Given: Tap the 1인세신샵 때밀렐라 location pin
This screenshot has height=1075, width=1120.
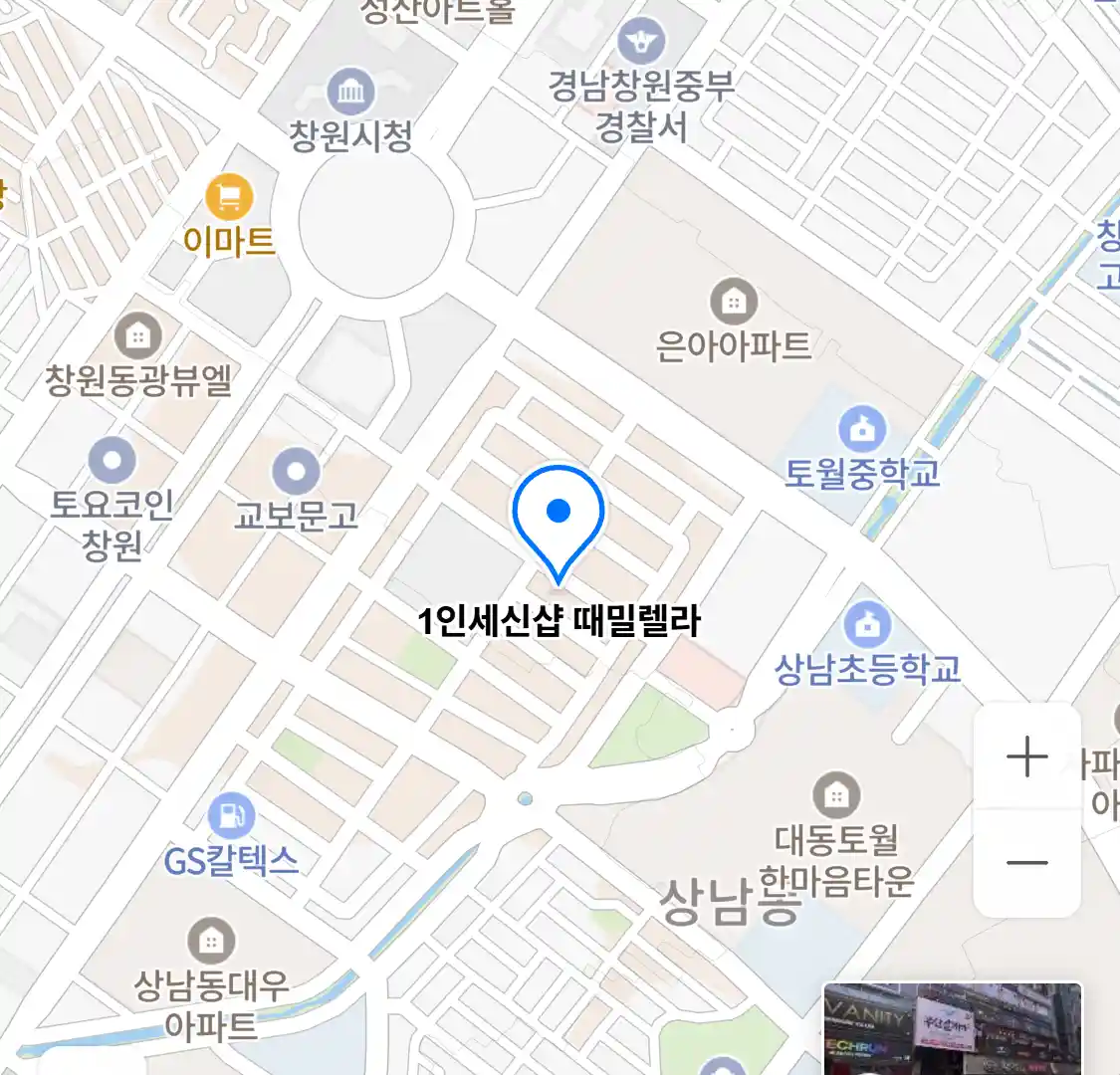Looking at the screenshot, I should click(559, 520).
